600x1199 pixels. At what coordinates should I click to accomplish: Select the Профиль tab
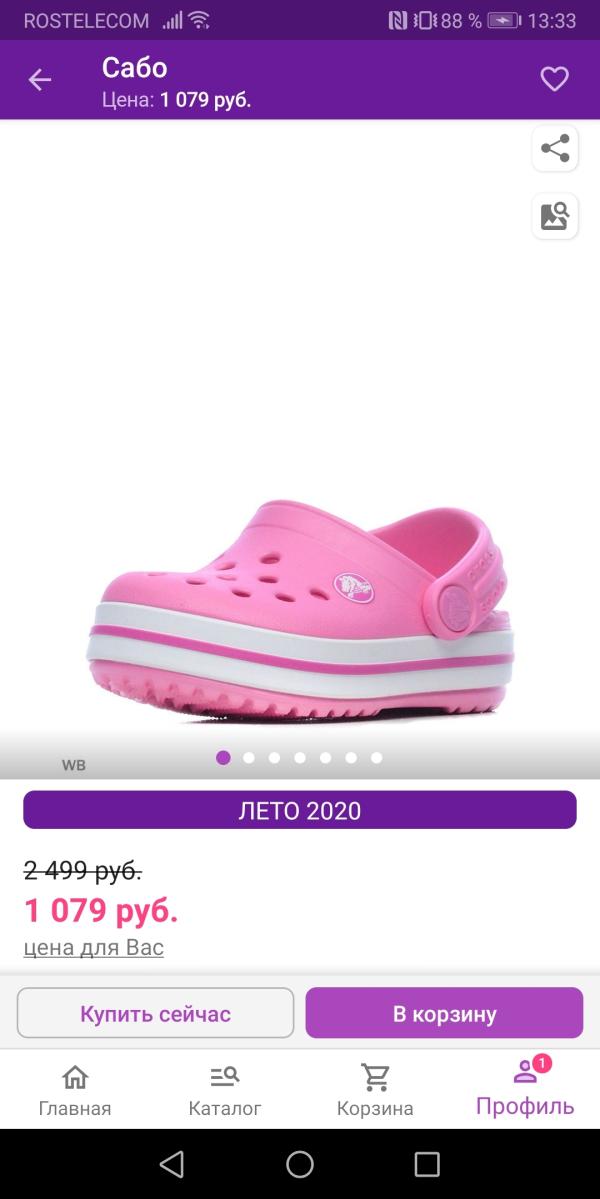[525, 1090]
